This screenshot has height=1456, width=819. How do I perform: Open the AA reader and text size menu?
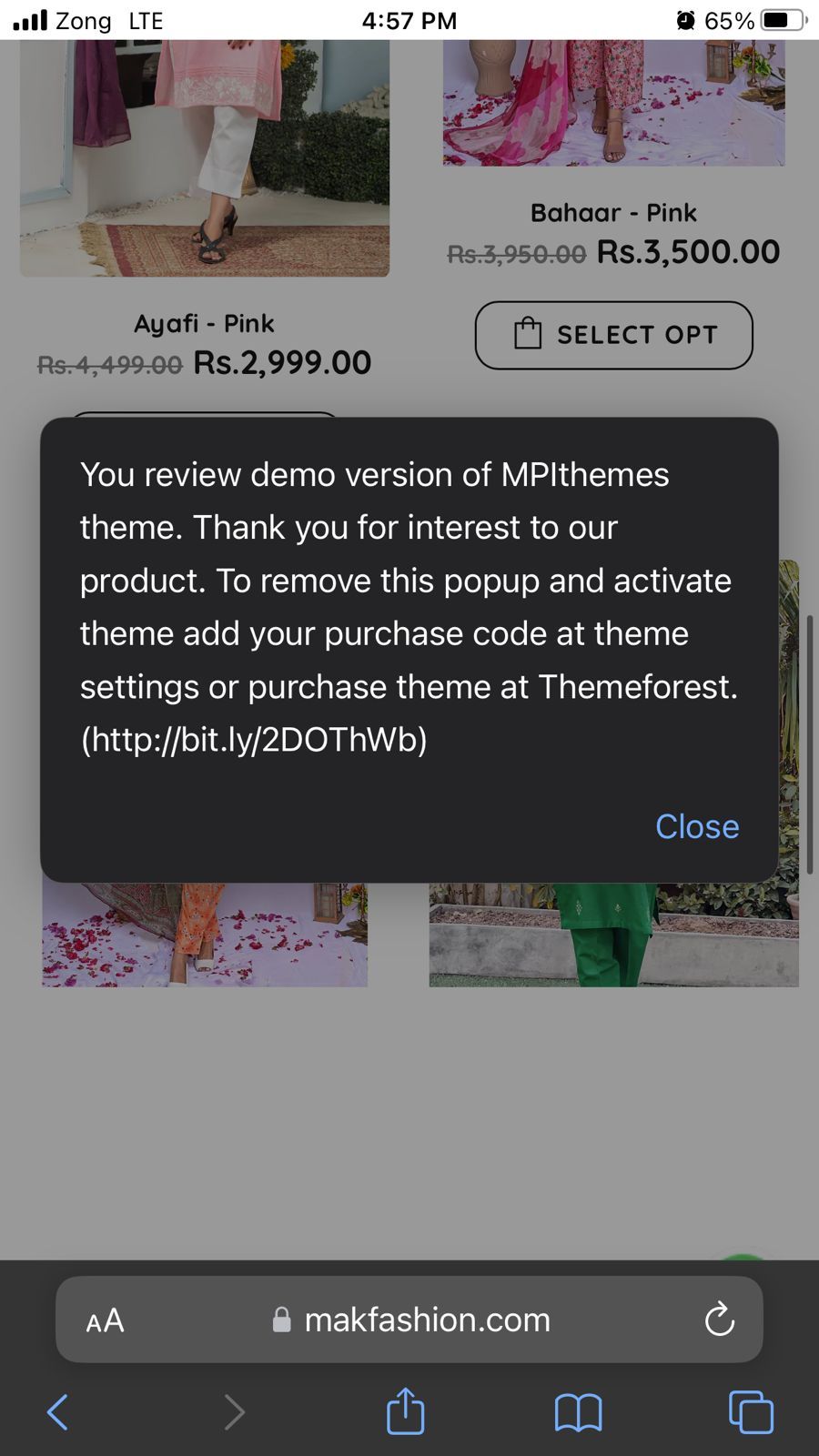click(x=106, y=1320)
